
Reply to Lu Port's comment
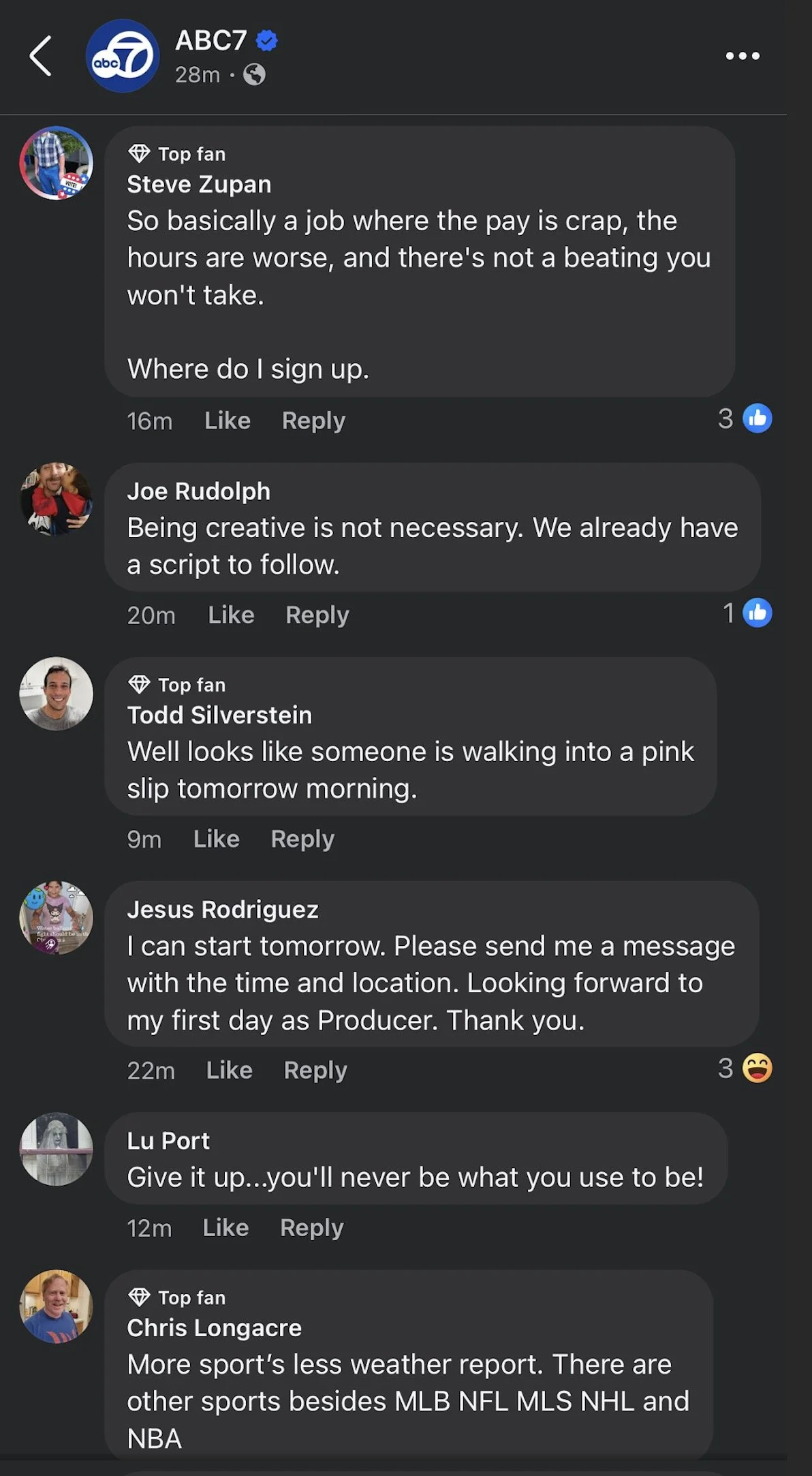click(311, 1227)
